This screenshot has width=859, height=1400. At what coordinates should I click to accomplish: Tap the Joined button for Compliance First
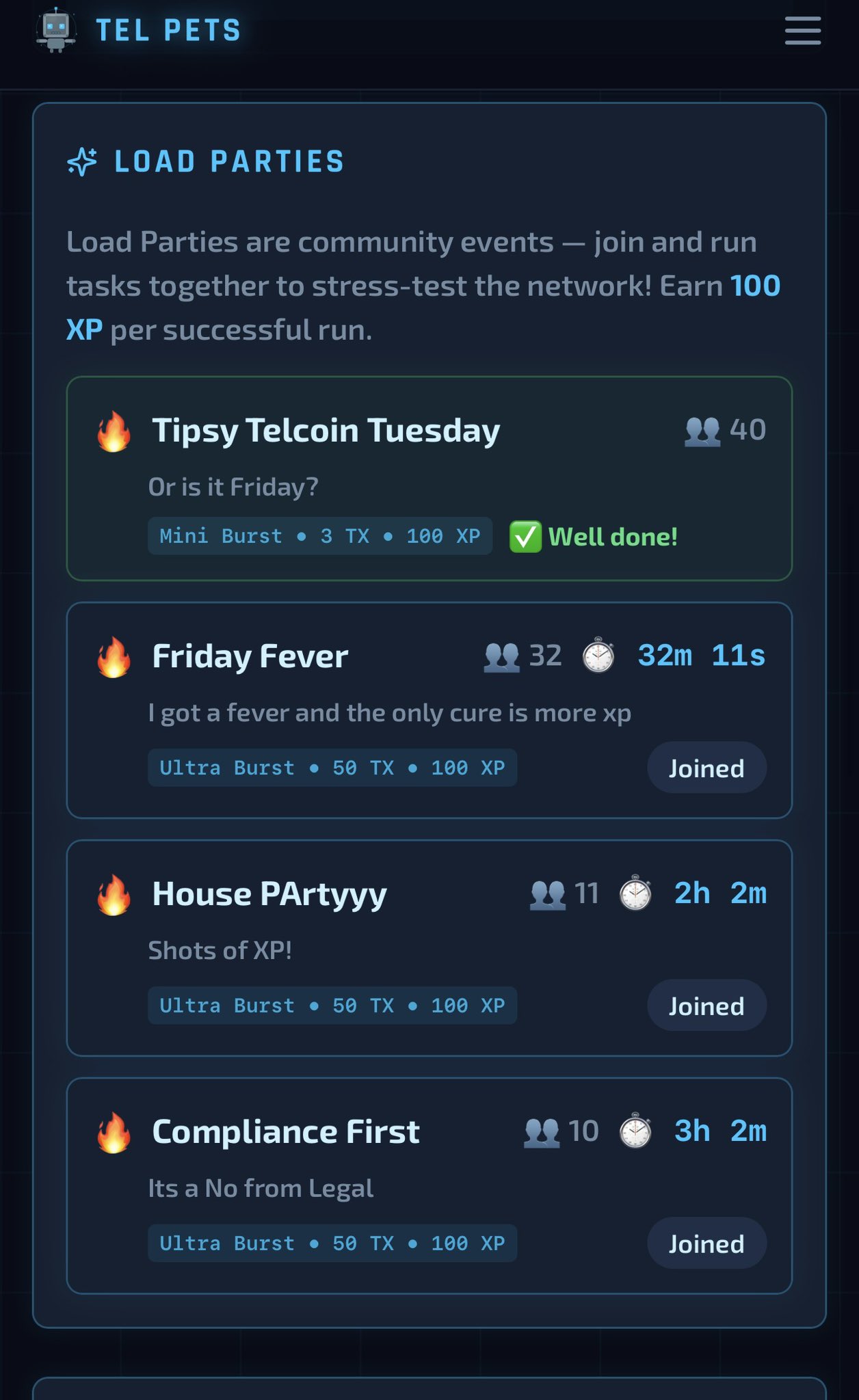[706, 1243]
